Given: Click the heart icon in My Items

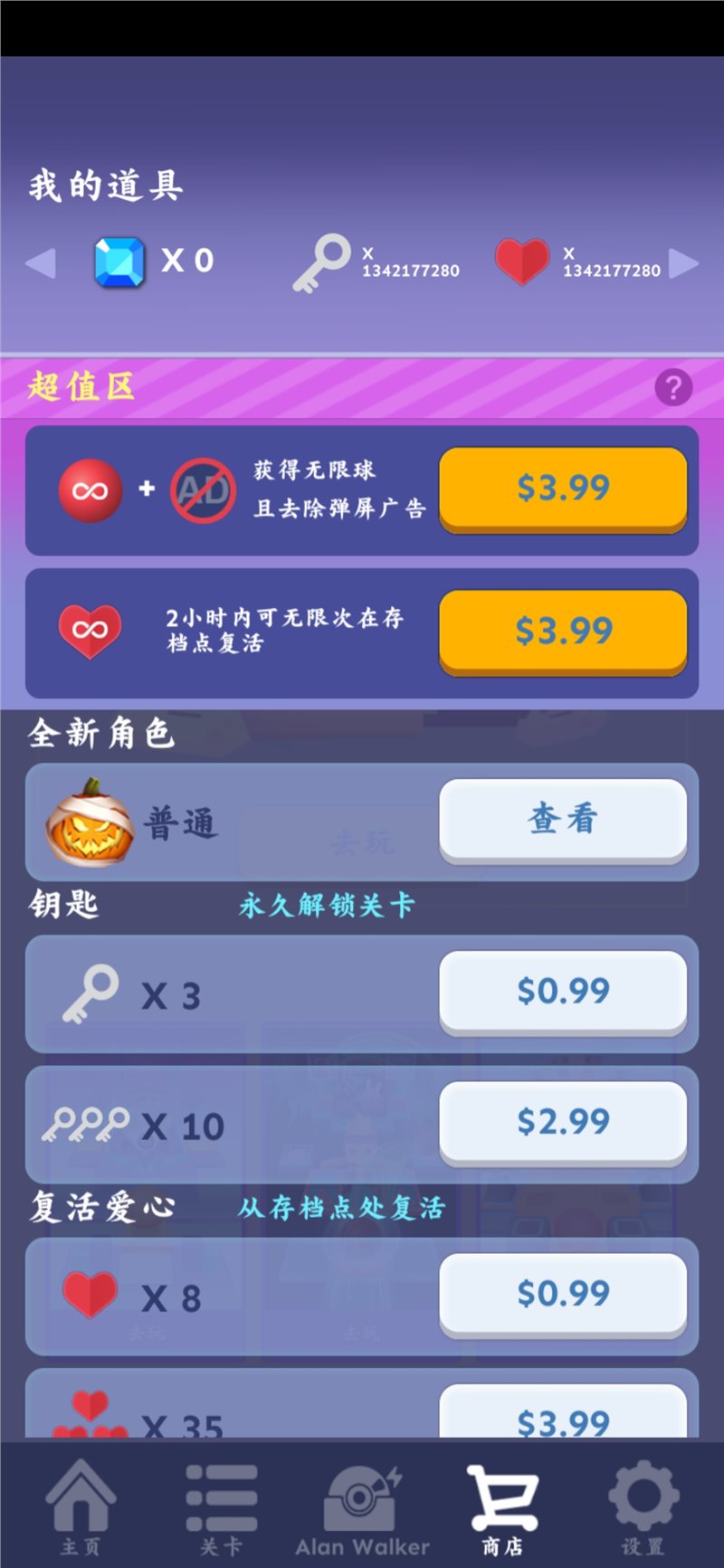Looking at the screenshot, I should (x=523, y=262).
